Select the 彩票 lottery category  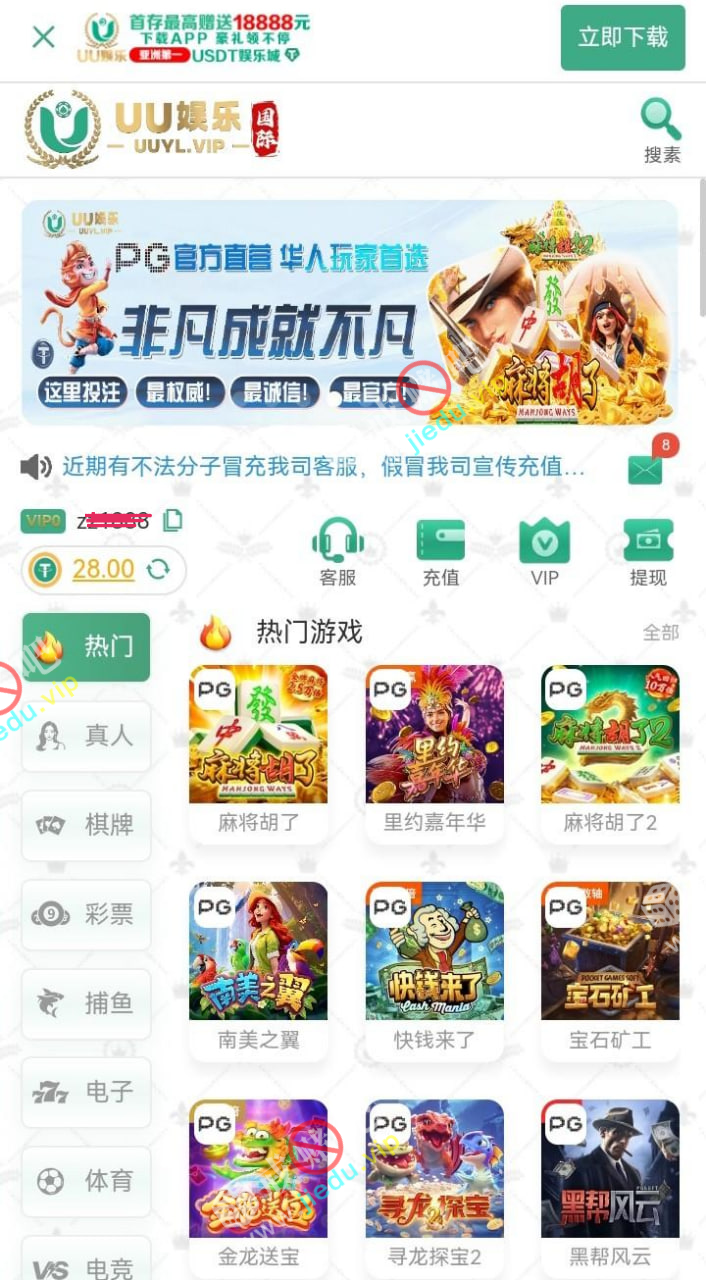click(87, 914)
